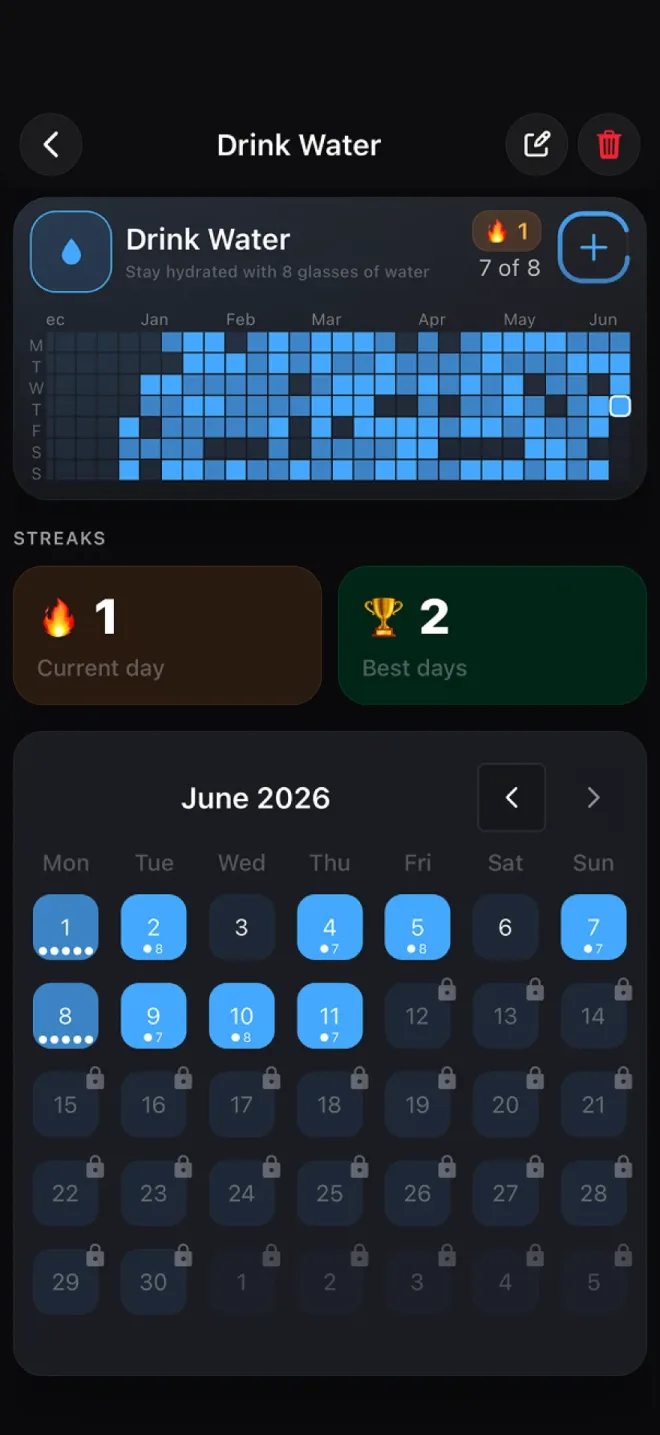Viewport: 660px width, 1435px height.
Task: Select June 9 in the calendar
Action: point(154,1015)
